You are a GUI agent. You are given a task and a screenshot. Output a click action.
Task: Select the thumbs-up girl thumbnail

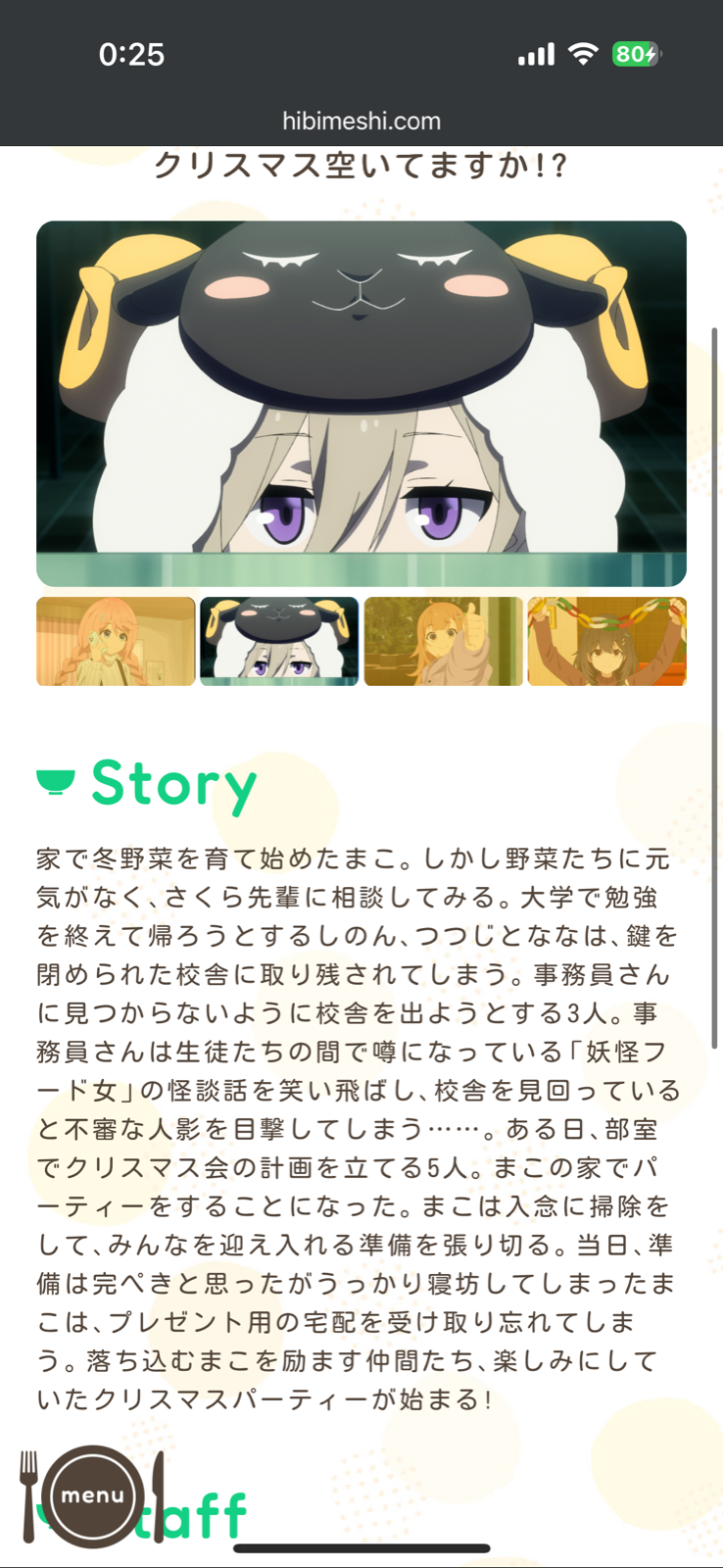[443, 641]
